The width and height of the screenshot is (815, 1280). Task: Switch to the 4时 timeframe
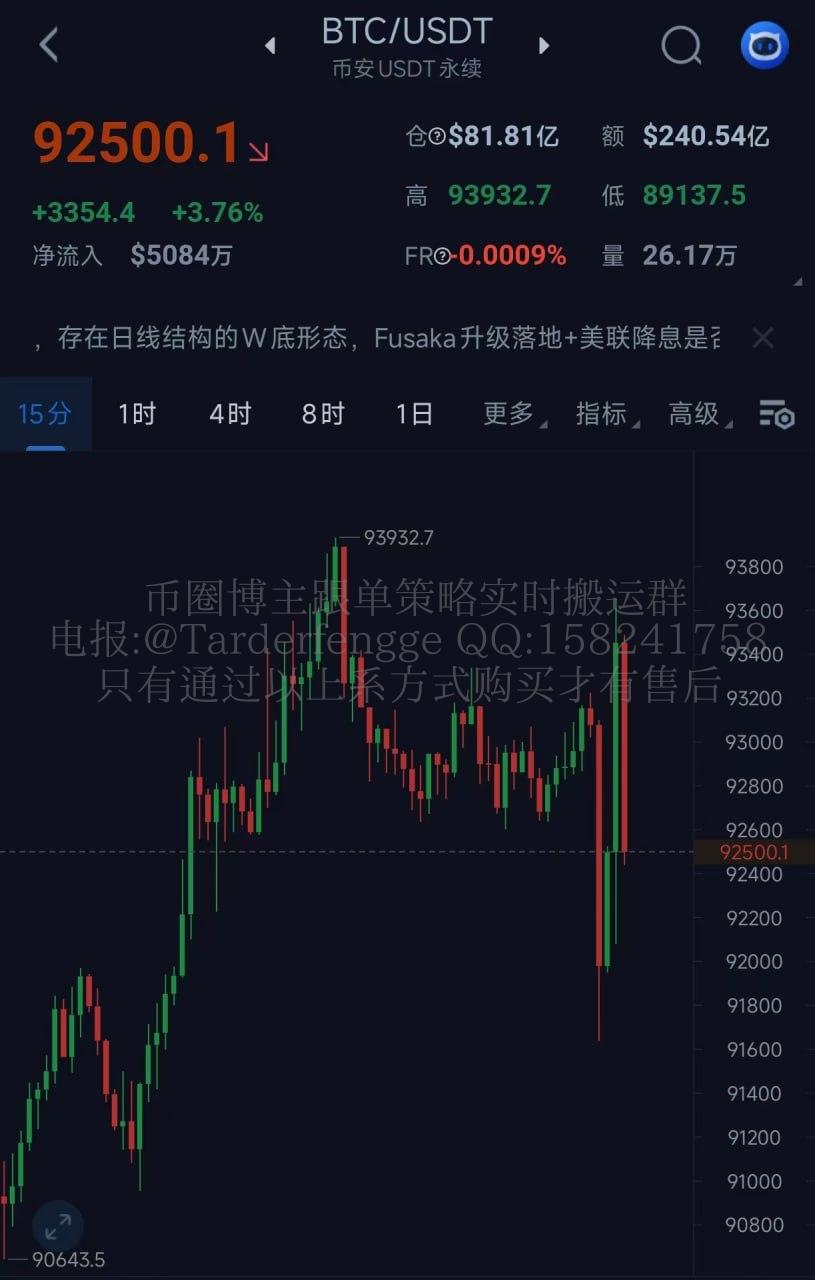pos(230,413)
